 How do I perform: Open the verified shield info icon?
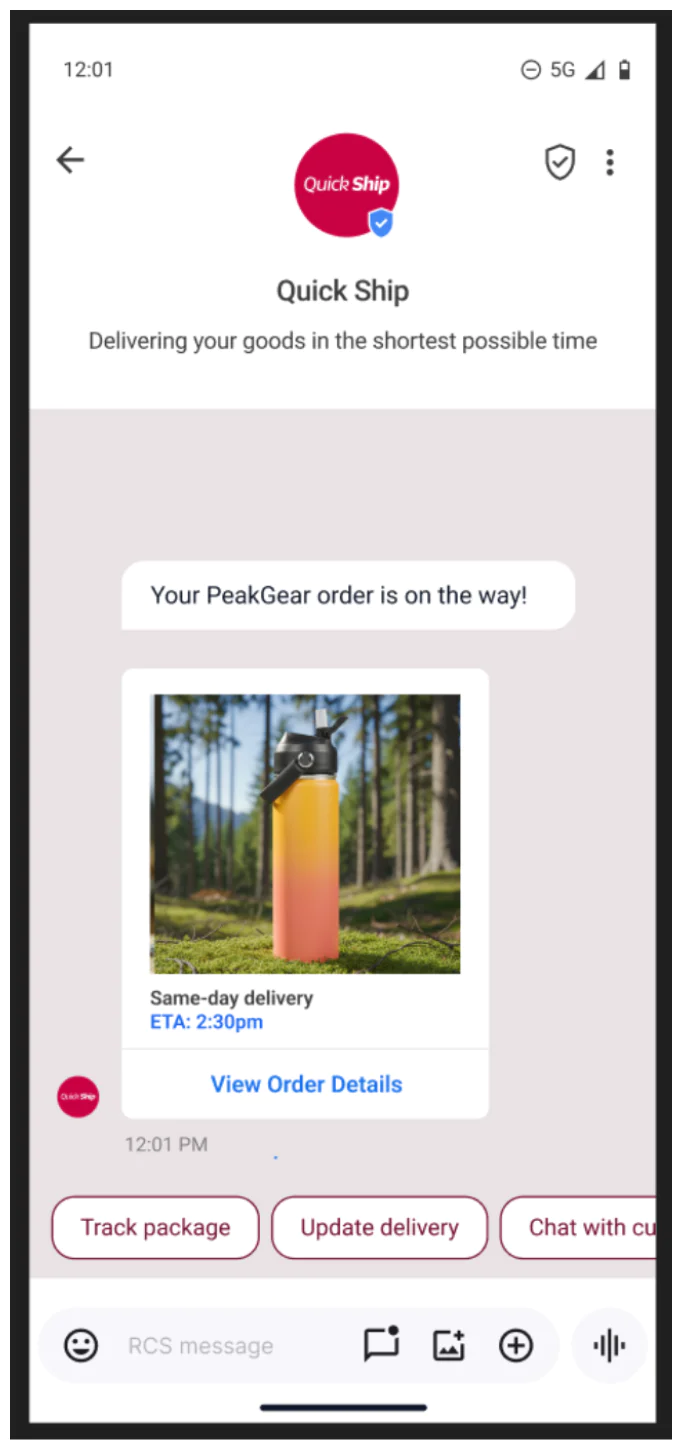coord(559,162)
